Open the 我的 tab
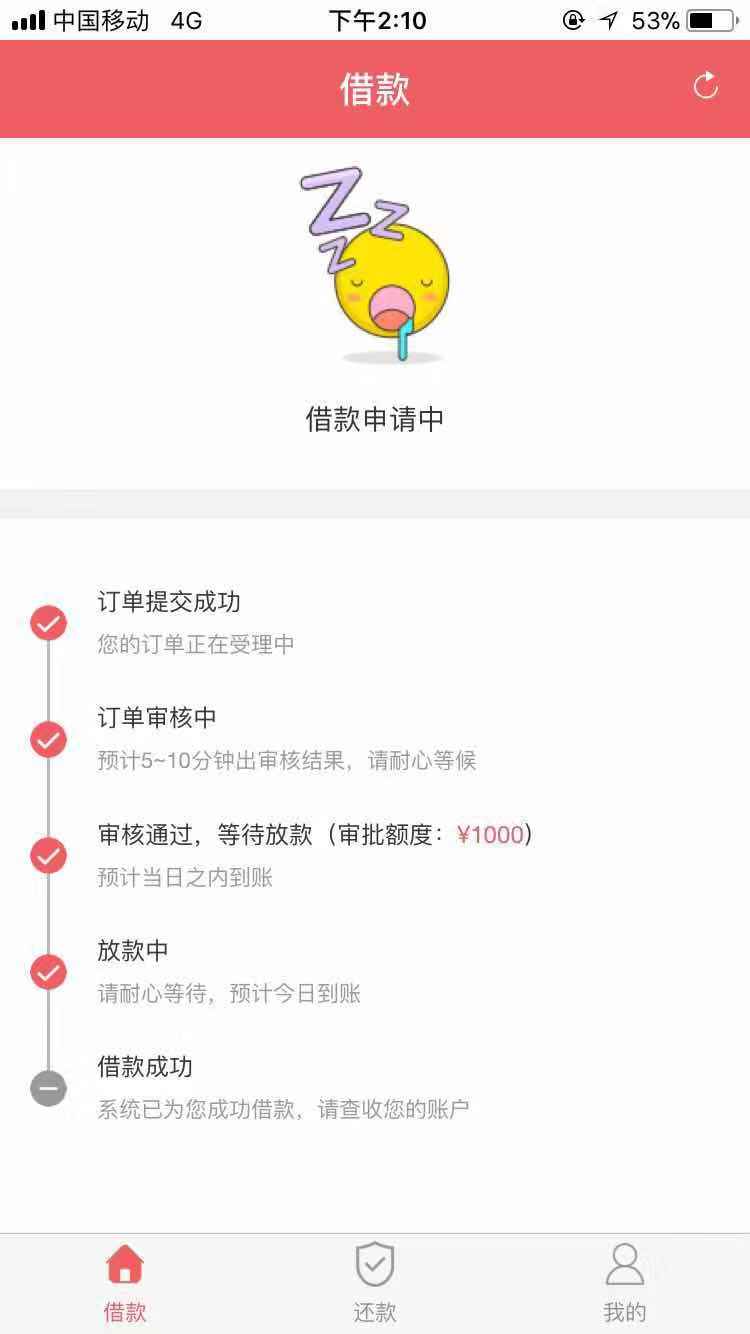This screenshot has width=750, height=1334. 625,1283
